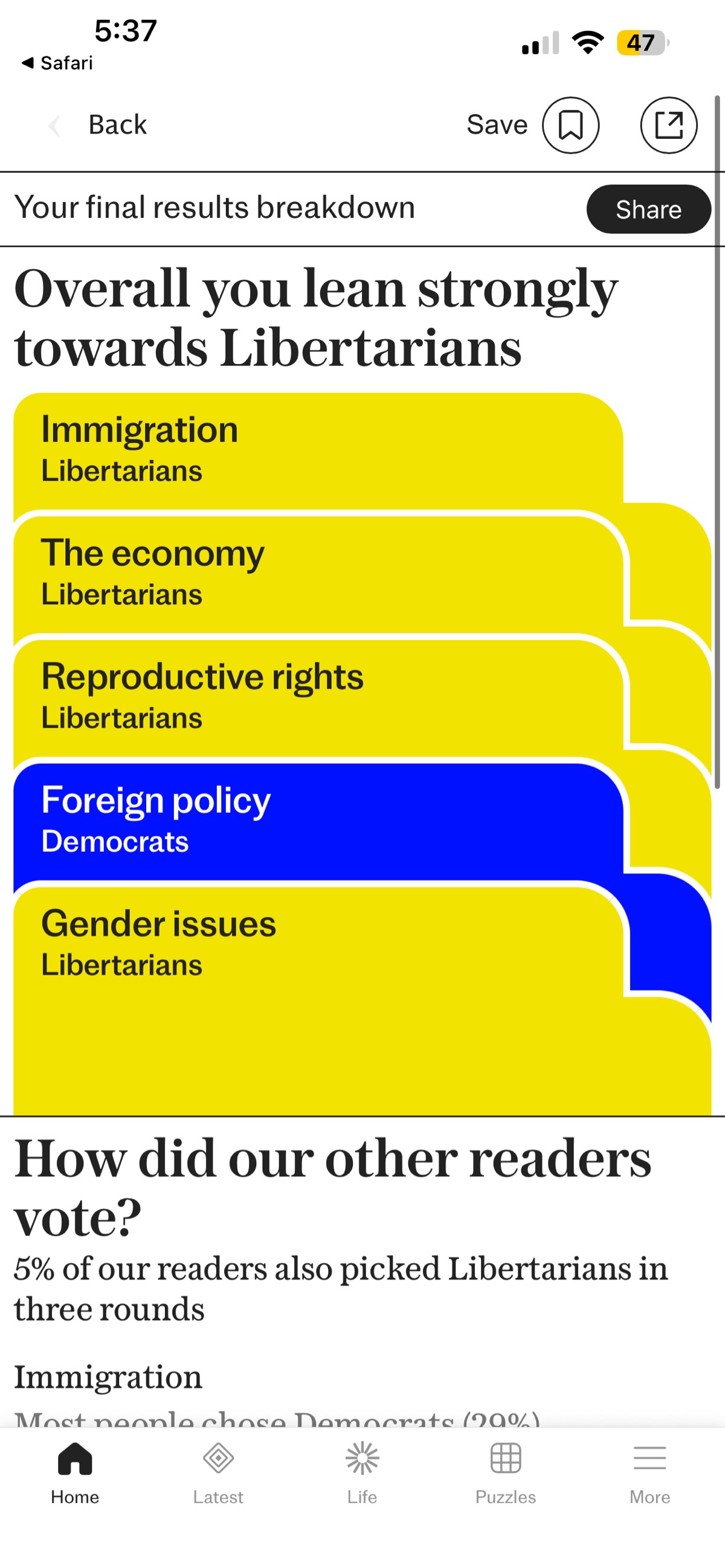
Task: Open the Life tab
Action: coord(362,1473)
